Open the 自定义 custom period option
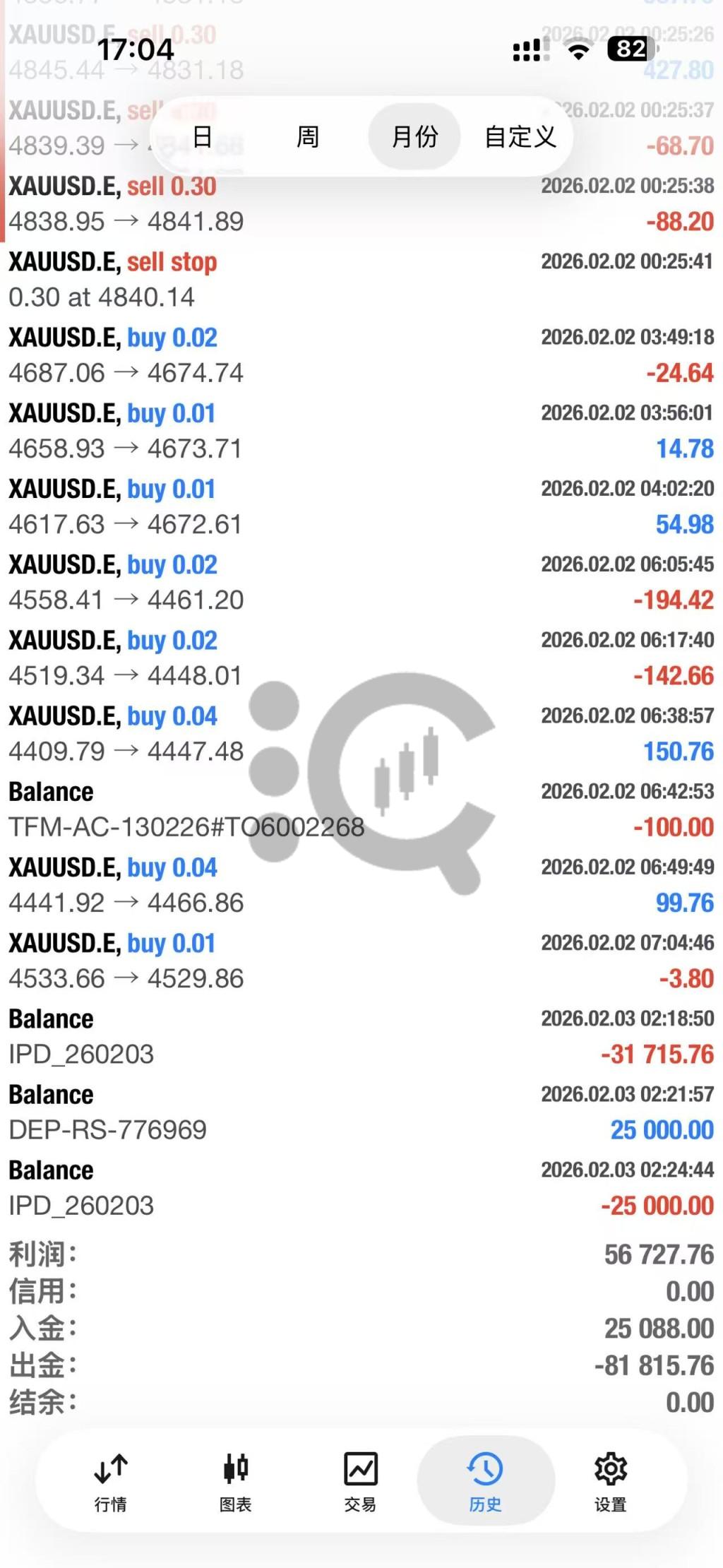 [x=520, y=136]
